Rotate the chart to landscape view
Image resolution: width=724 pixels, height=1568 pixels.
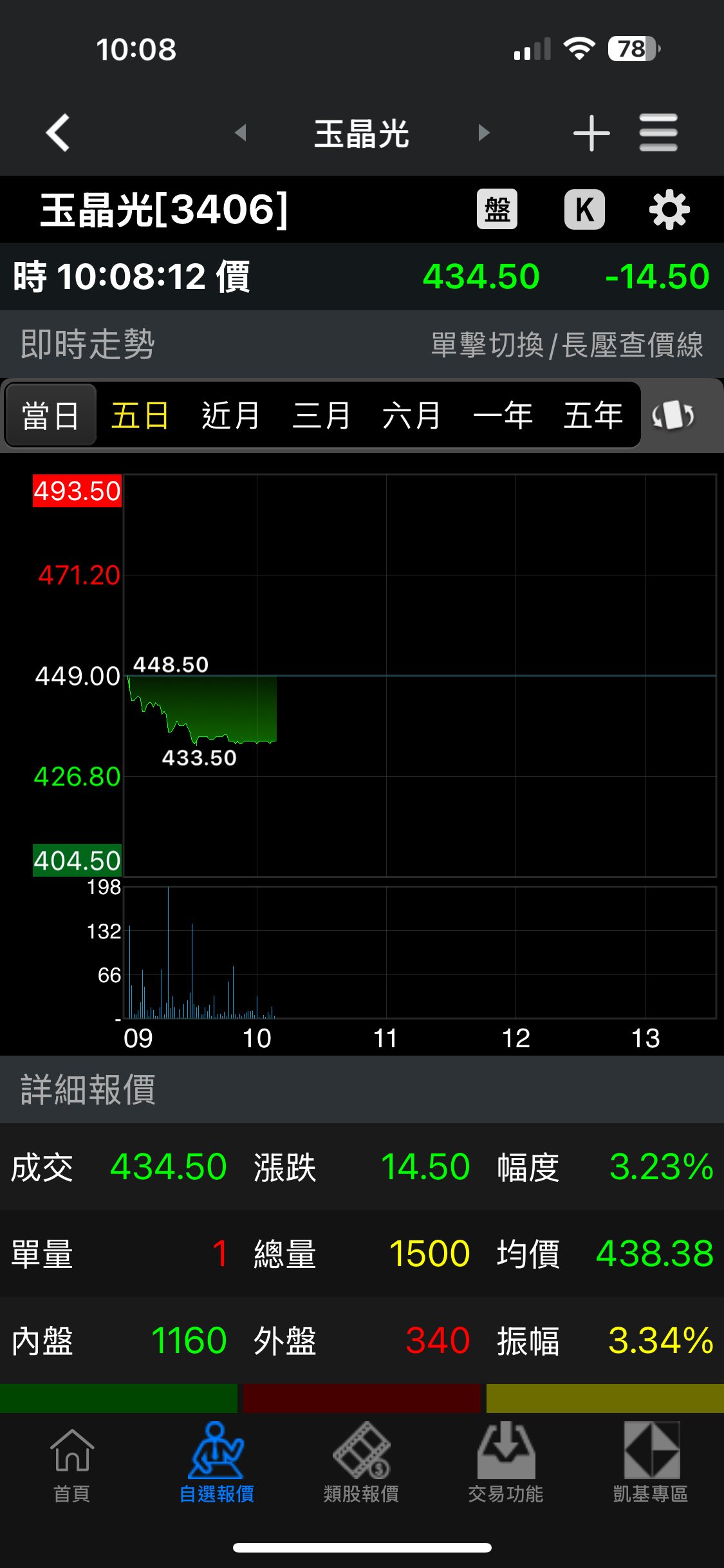click(674, 415)
